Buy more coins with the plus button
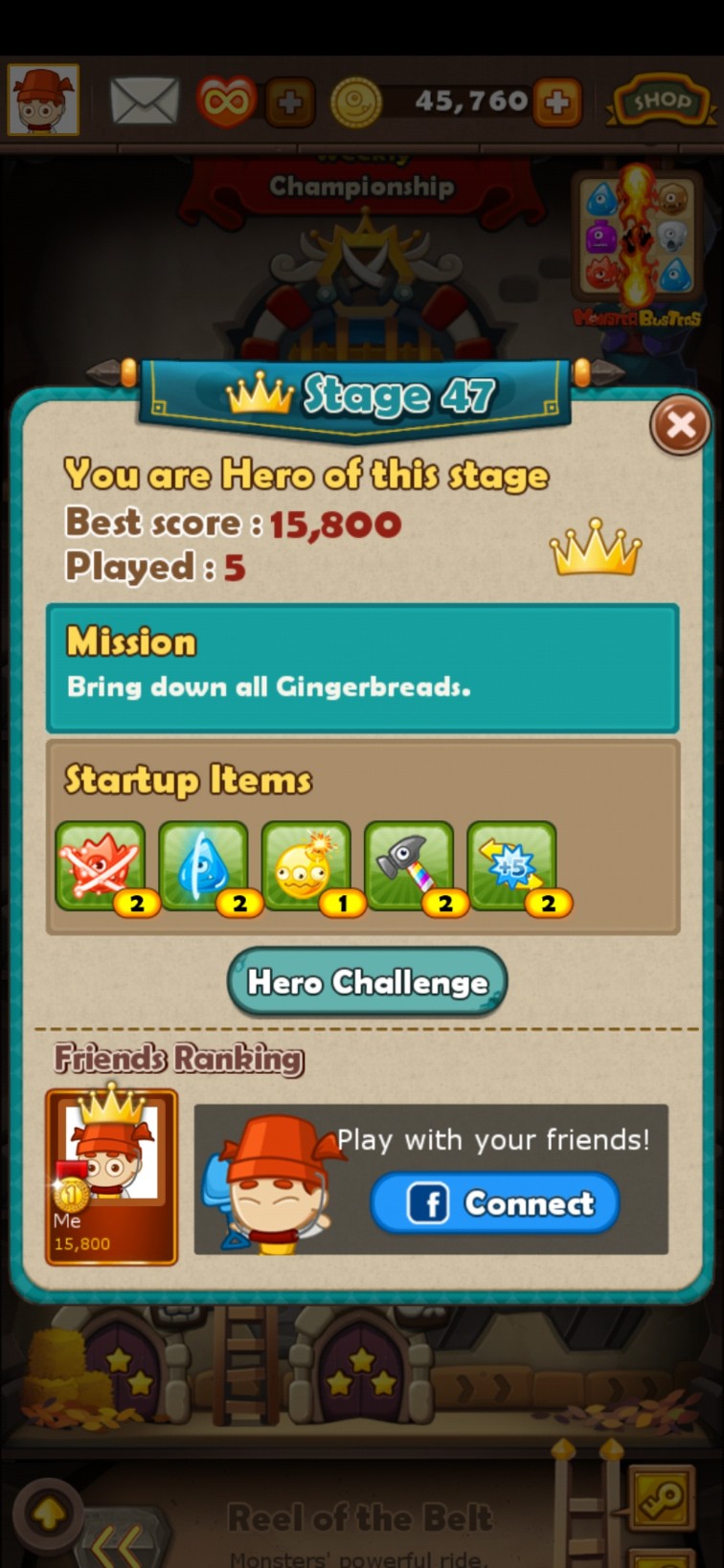This screenshot has height=1568, width=724. pos(557,101)
